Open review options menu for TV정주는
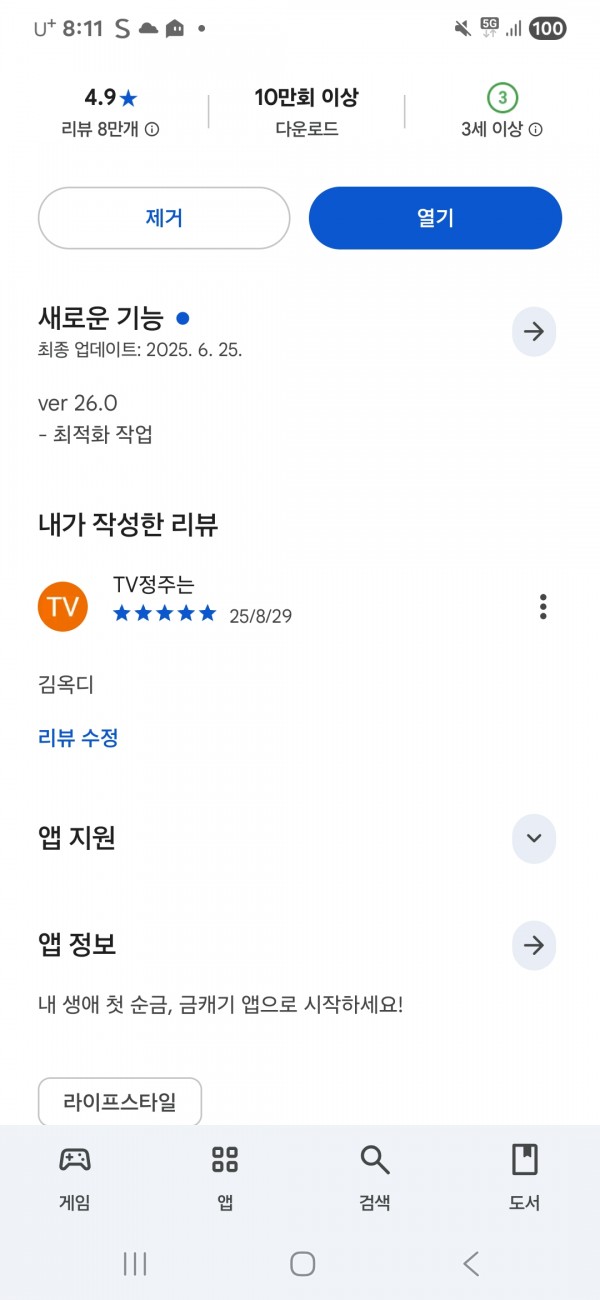Viewport: 600px width, 1300px height. (x=543, y=606)
